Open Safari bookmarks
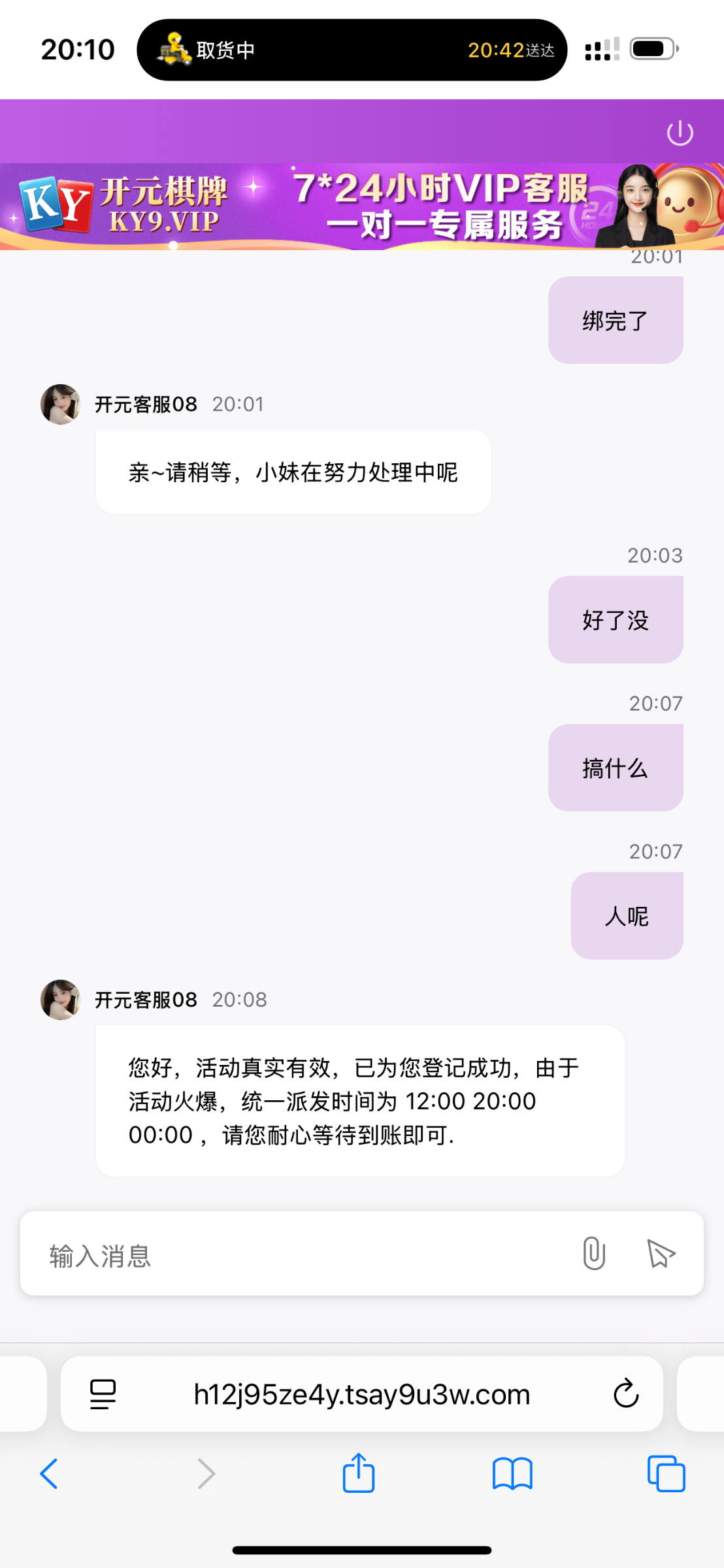724x1568 pixels. (x=512, y=1473)
